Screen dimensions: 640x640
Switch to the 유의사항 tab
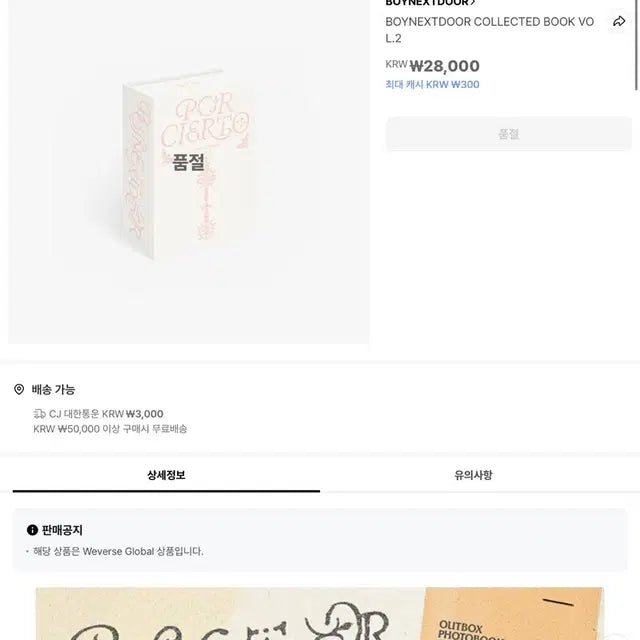473,475
